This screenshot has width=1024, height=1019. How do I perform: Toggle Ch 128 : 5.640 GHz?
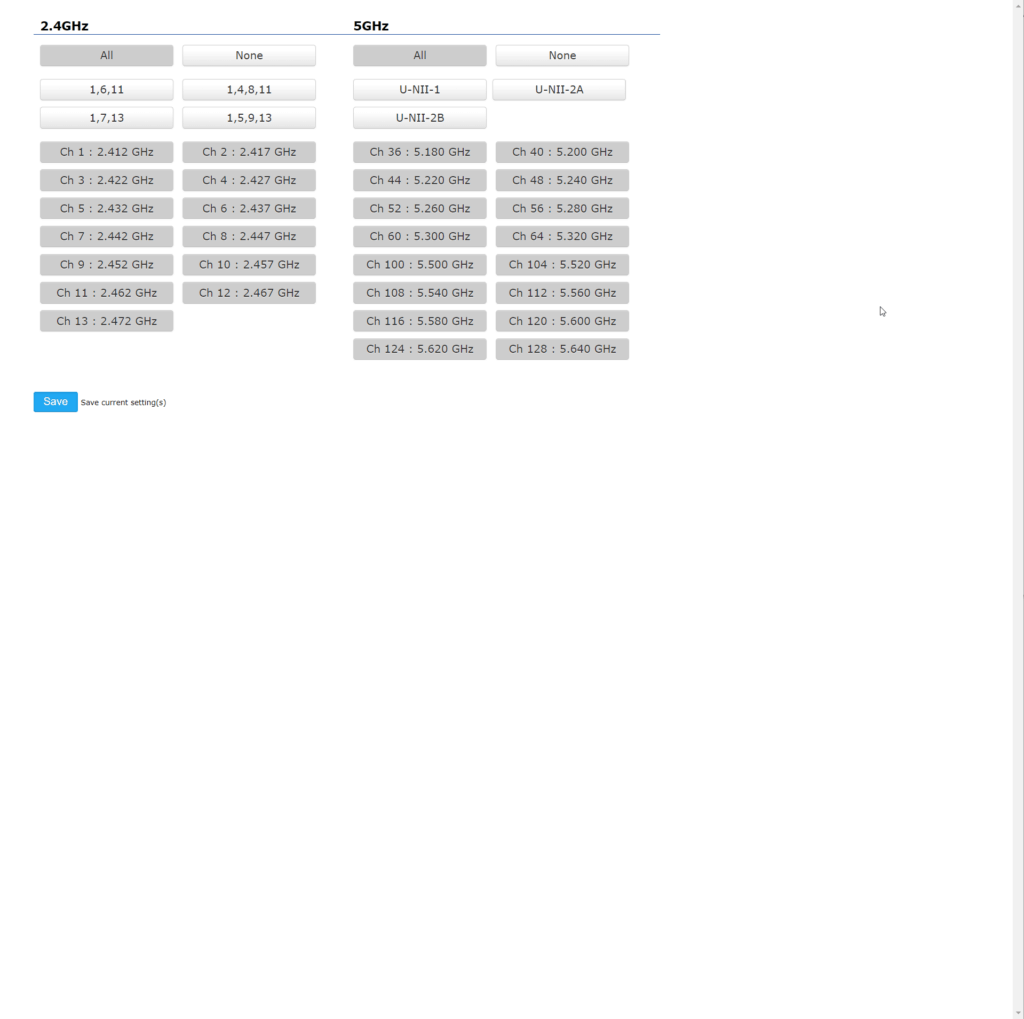click(x=562, y=349)
